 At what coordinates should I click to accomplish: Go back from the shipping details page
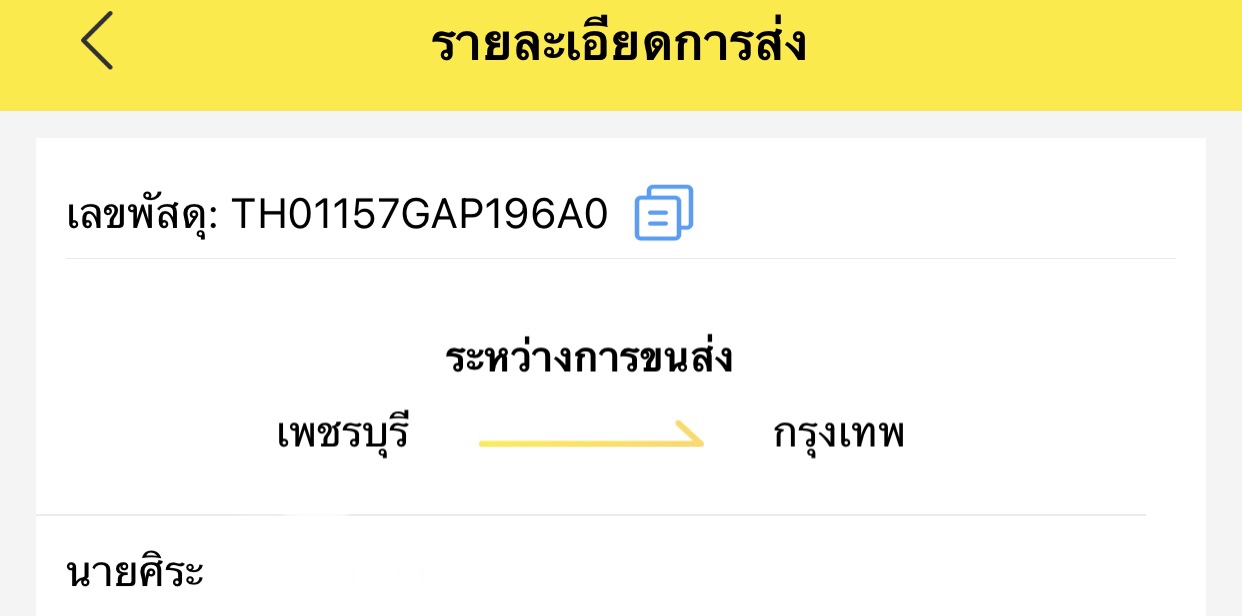(97, 42)
